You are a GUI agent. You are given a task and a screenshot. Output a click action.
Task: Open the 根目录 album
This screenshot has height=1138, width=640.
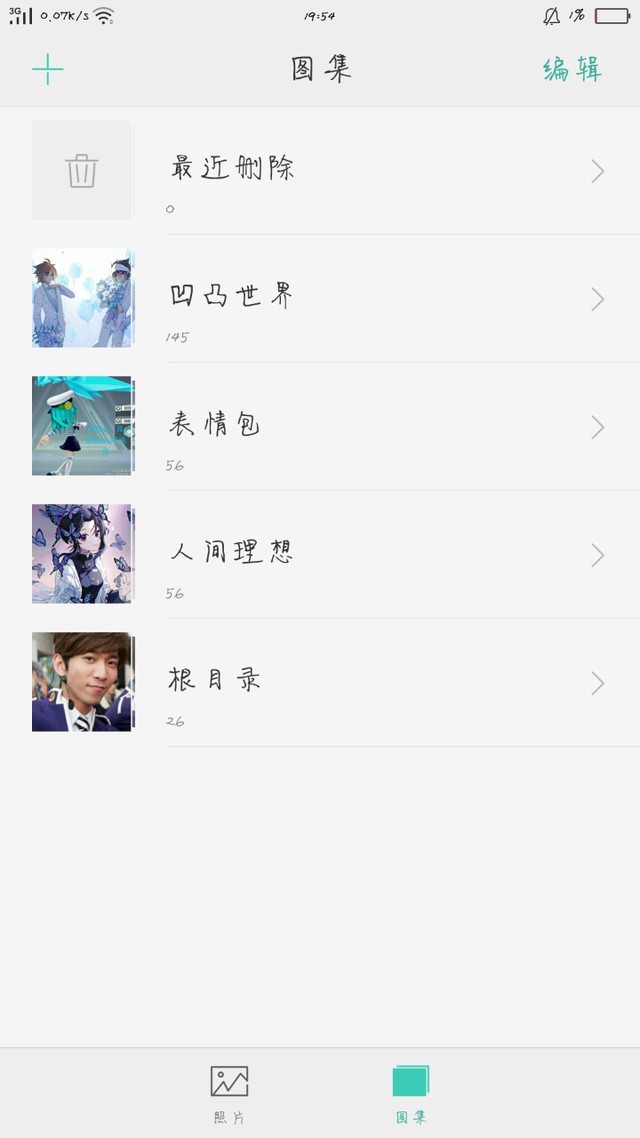point(320,683)
